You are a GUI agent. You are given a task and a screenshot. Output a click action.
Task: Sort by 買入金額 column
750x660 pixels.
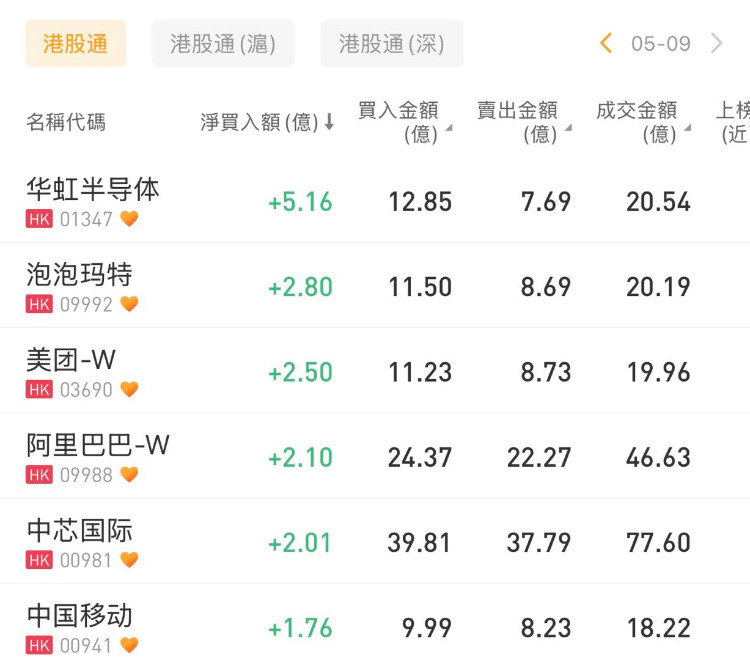click(404, 122)
